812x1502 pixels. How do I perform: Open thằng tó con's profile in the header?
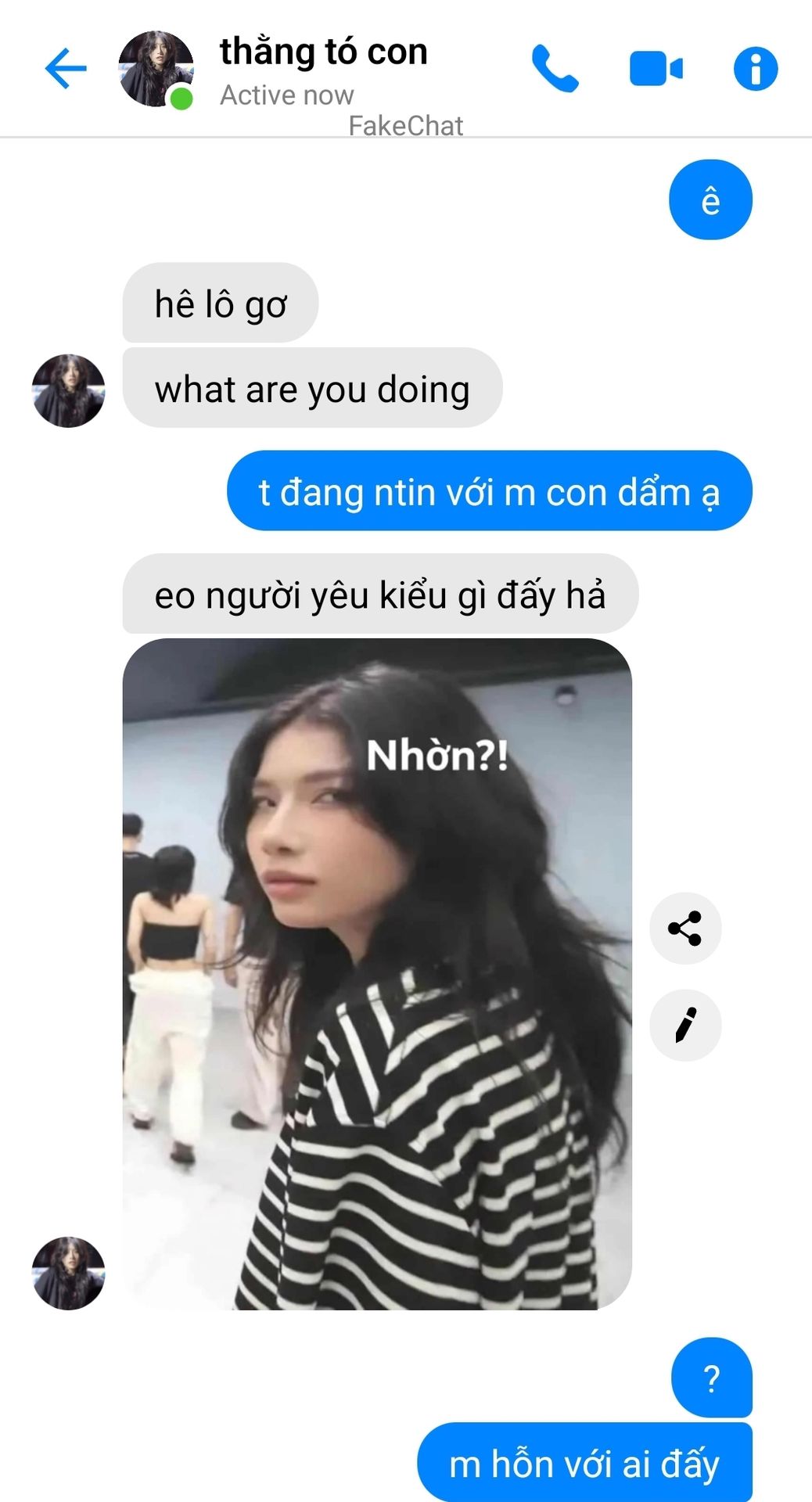tap(156, 69)
